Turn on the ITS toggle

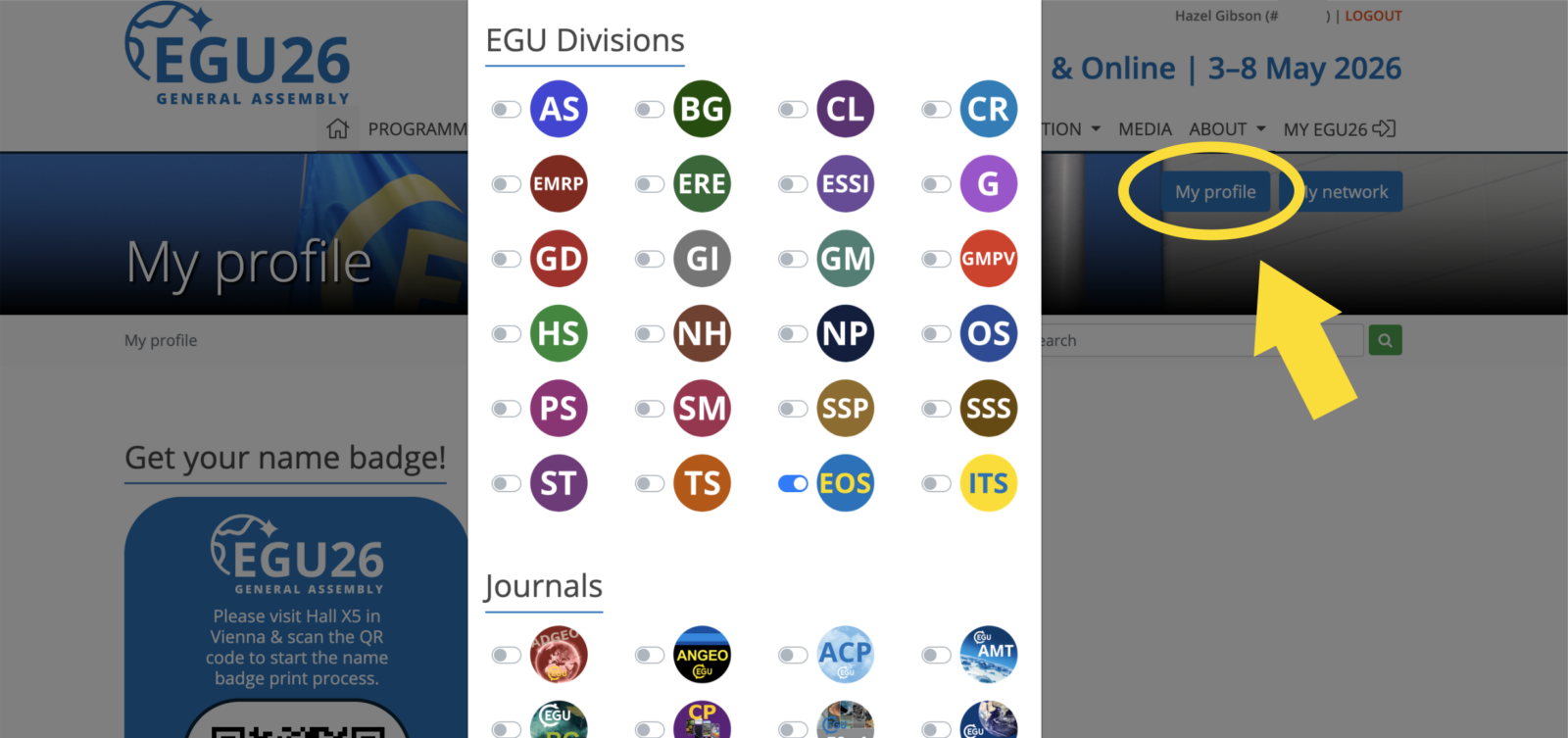[x=936, y=483]
